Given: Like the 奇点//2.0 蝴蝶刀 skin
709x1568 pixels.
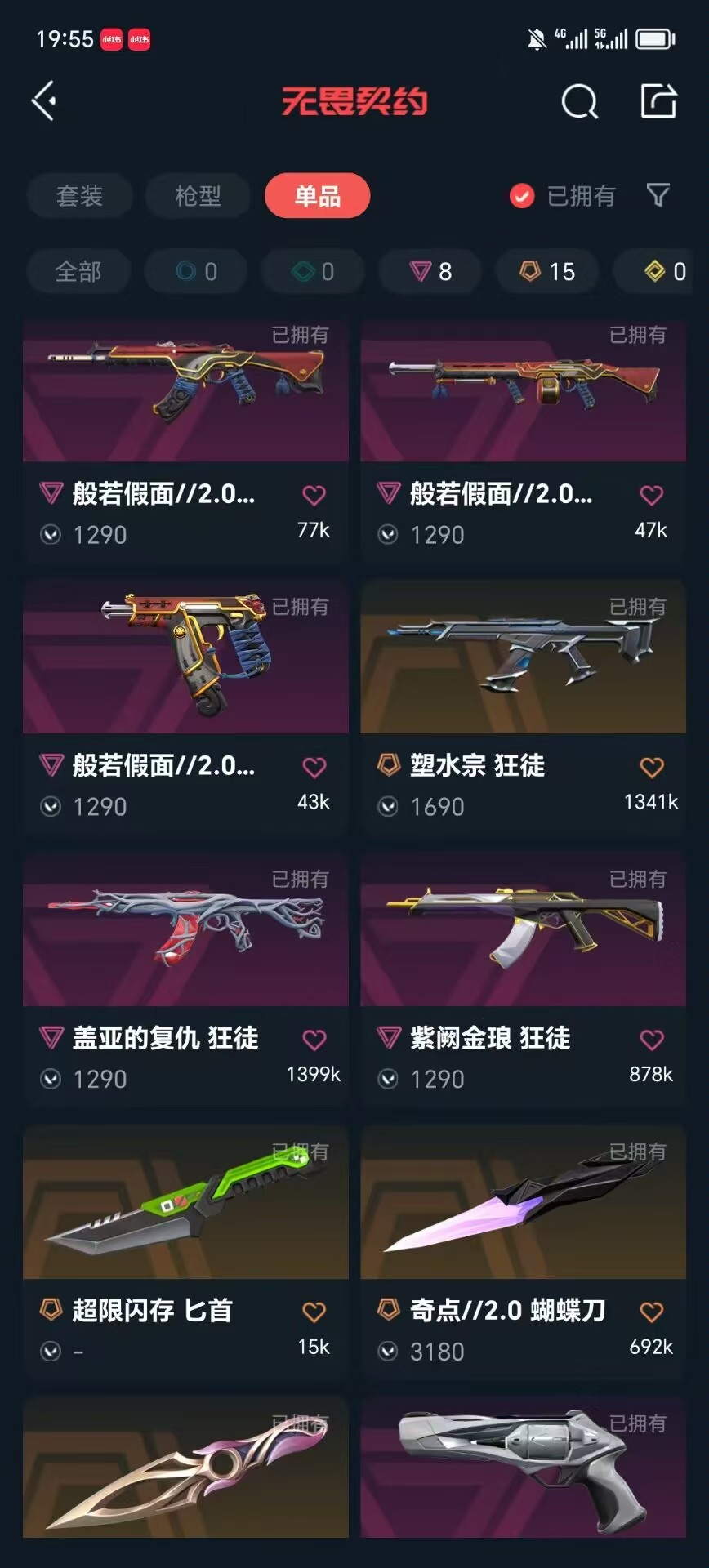Looking at the screenshot, I should [651, 1312].
